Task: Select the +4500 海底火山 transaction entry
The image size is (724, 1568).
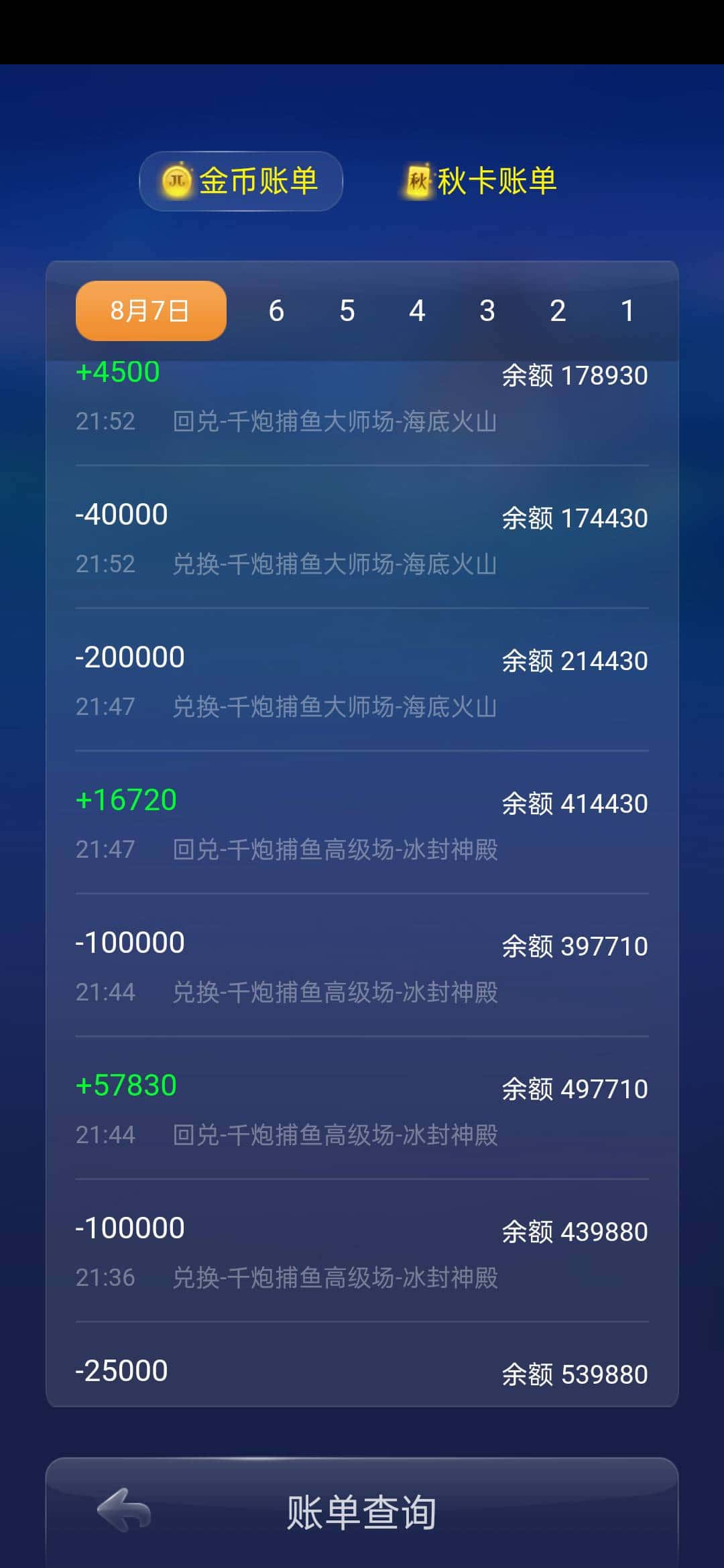Action: pos(362,395)
